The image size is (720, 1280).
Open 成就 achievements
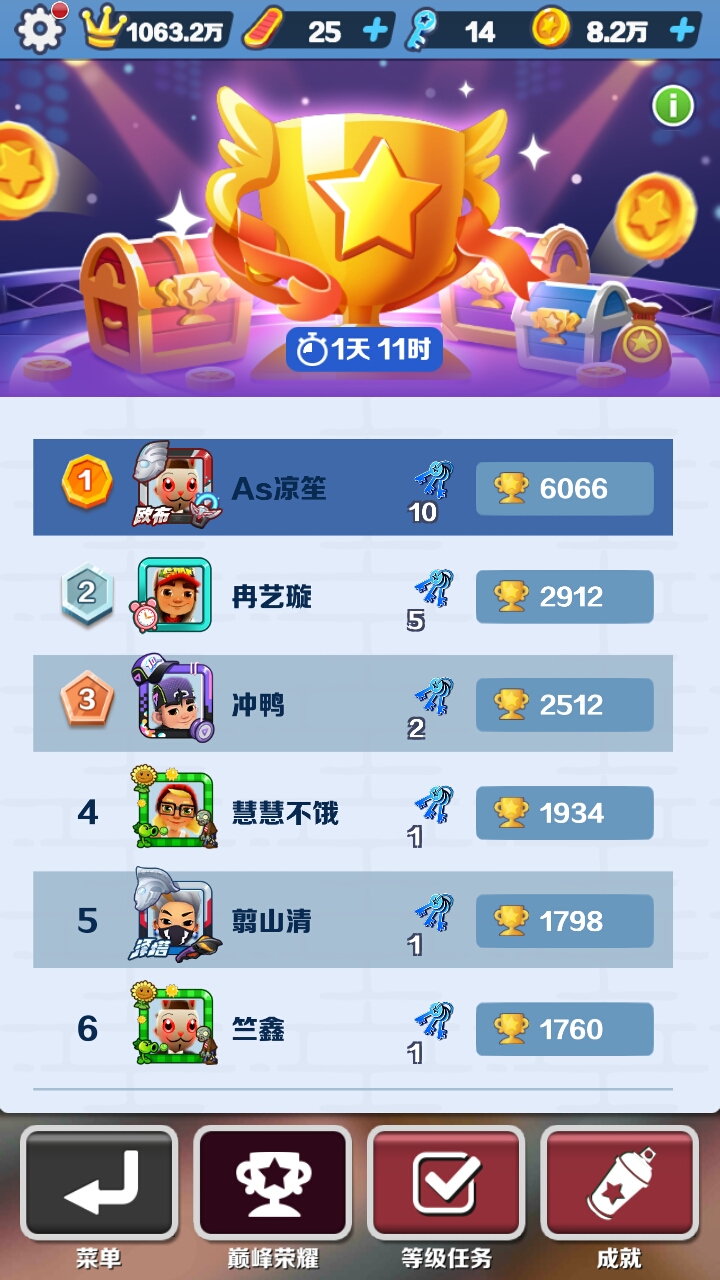click(619, 1185)
